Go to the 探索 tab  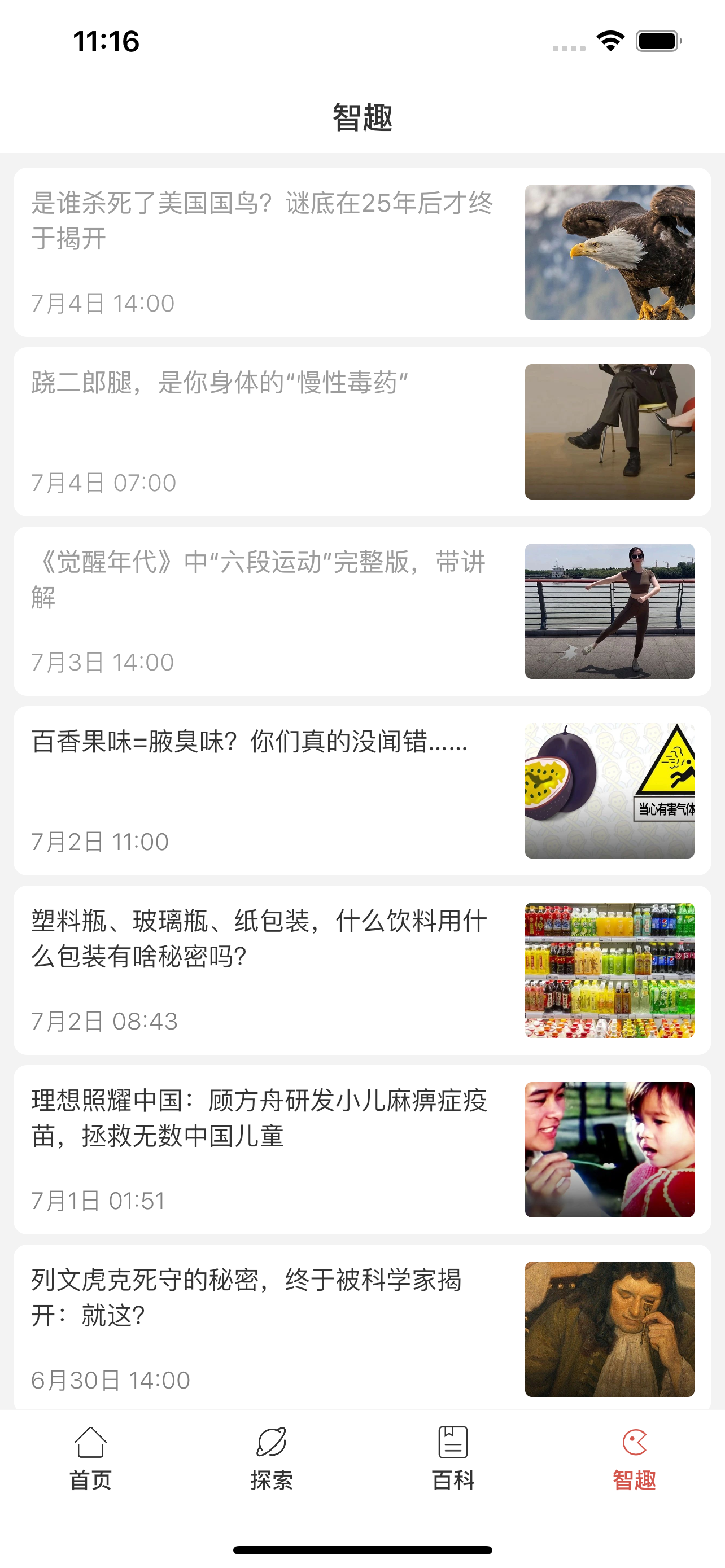[x=272, y=1459]
